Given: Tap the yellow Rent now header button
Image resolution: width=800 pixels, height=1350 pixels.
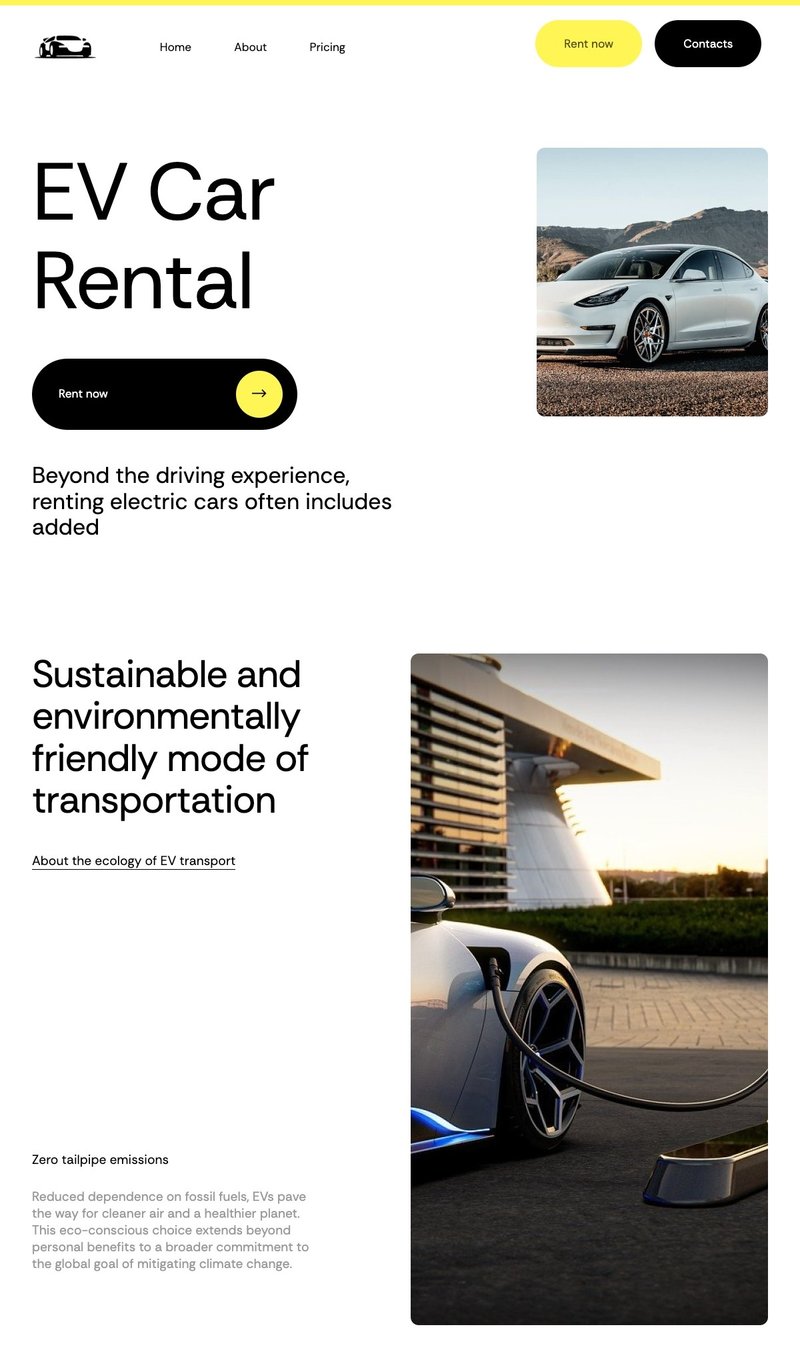Looking at the screenshot, I should pyautogui.click(x=588, y=44).
